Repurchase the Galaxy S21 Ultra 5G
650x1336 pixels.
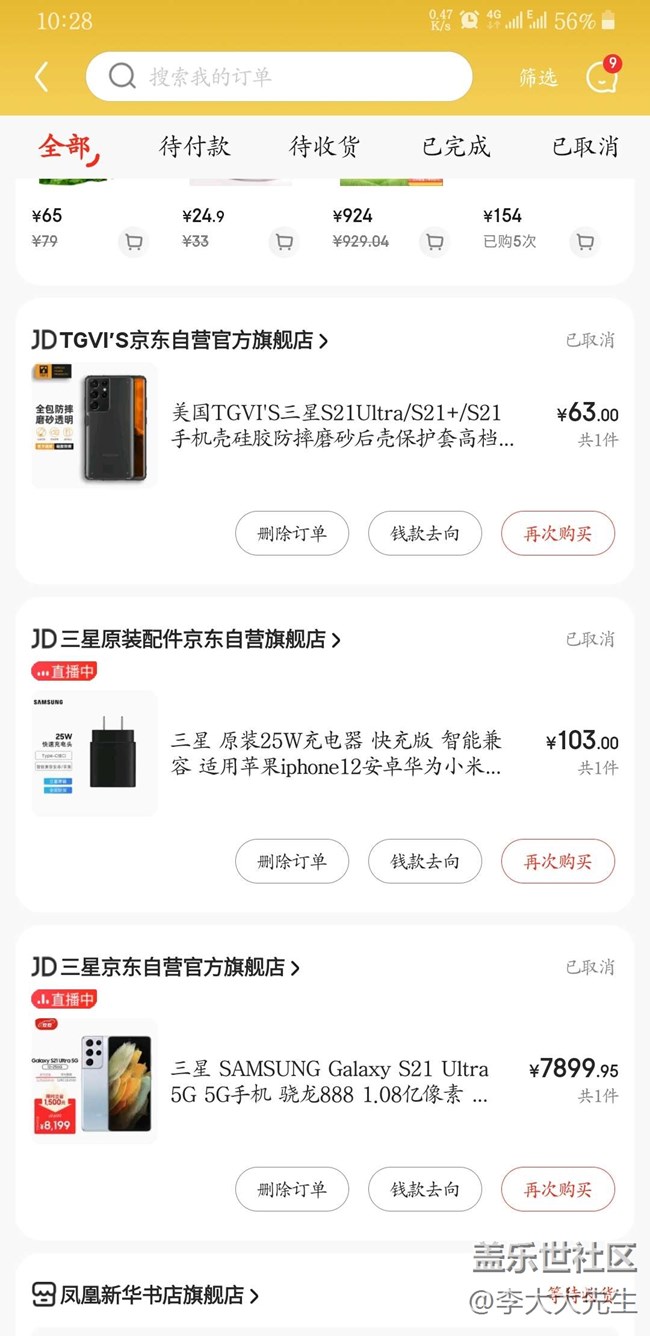(557, 1189)
